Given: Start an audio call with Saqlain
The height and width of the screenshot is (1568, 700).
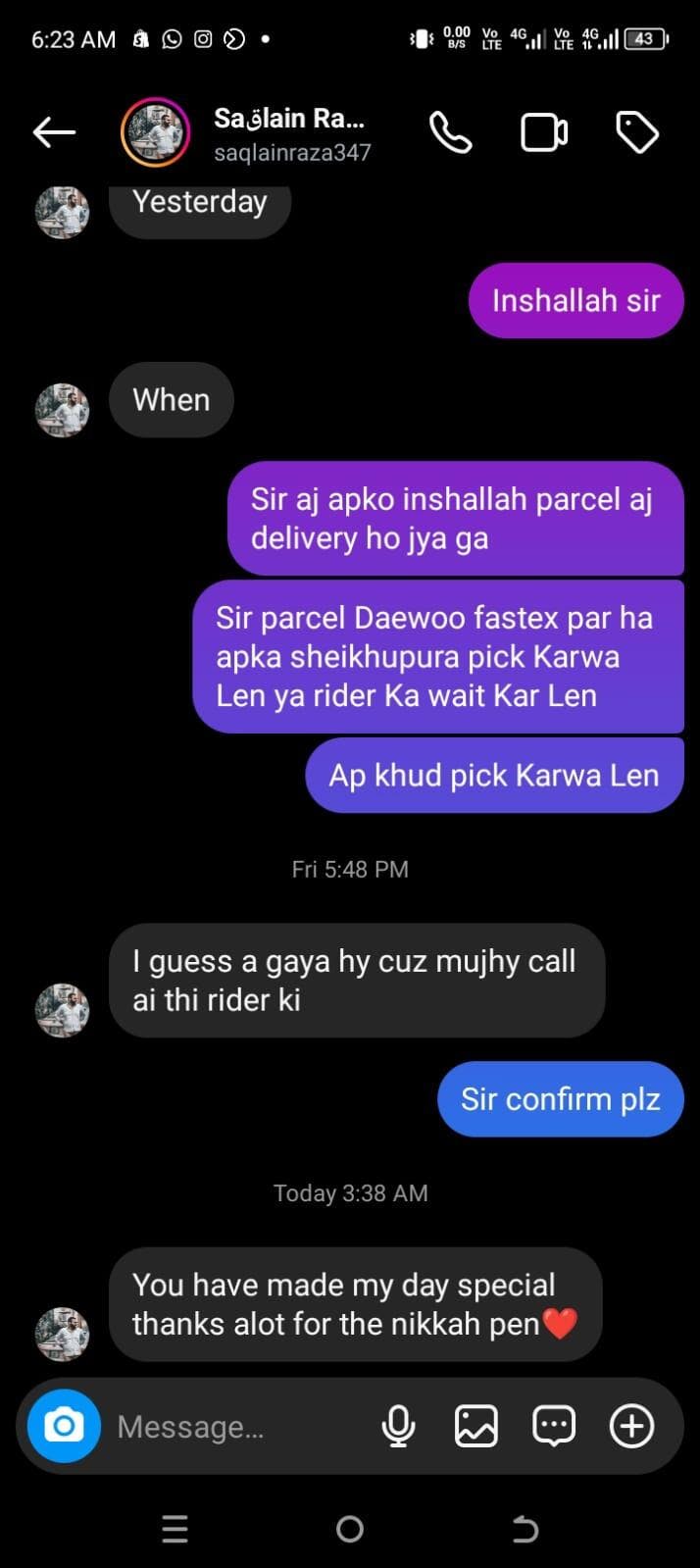Looking at the screenshot, I should (451, 133).
